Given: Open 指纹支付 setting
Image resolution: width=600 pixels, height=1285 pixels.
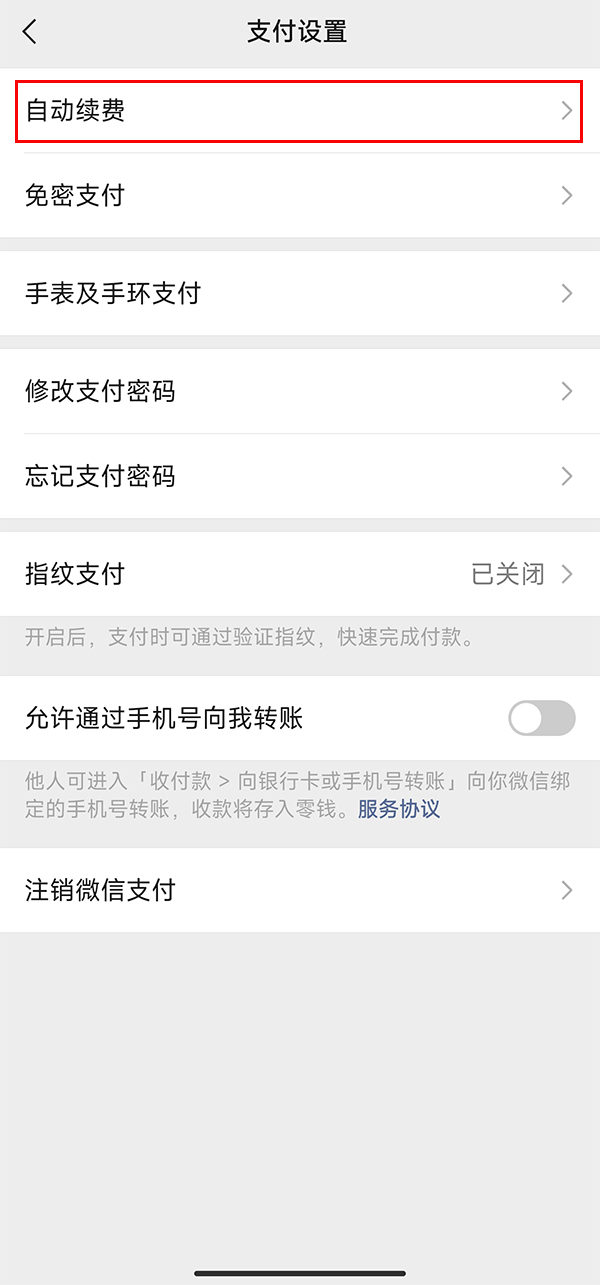Looking at the screenshot, I should (298, 574).
